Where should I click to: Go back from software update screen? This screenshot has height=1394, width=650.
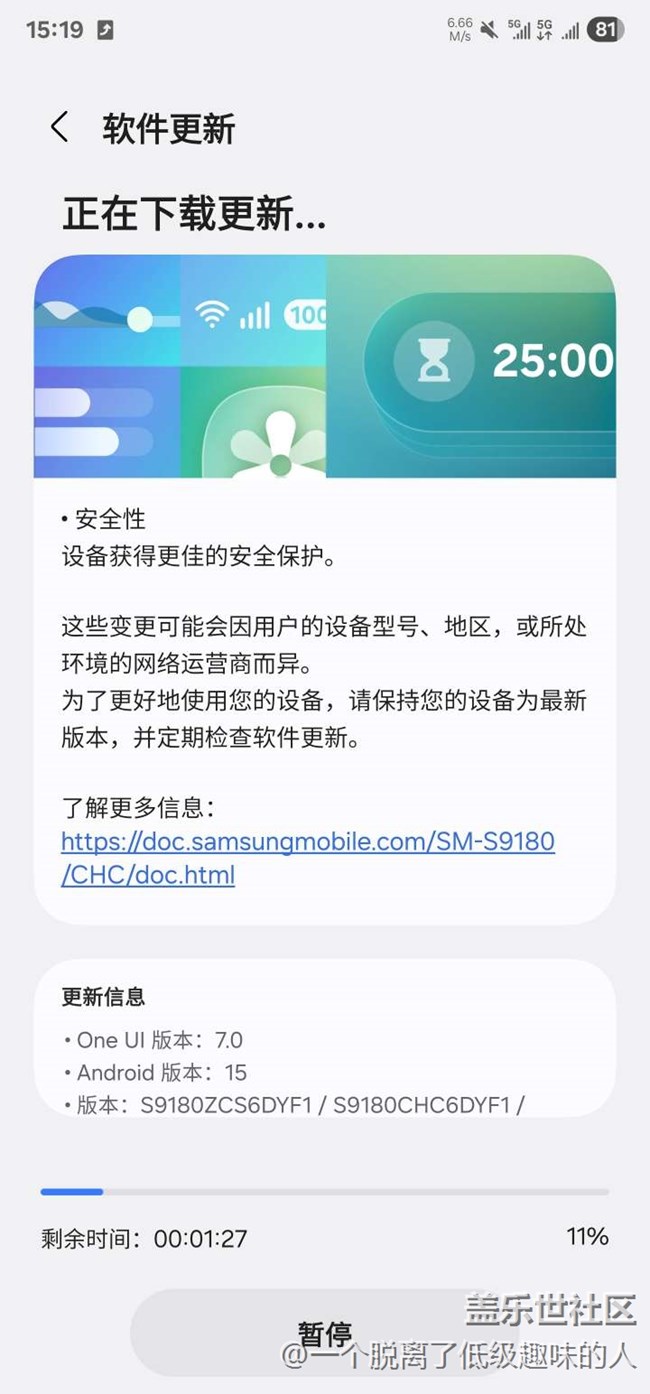pos(60,128)
